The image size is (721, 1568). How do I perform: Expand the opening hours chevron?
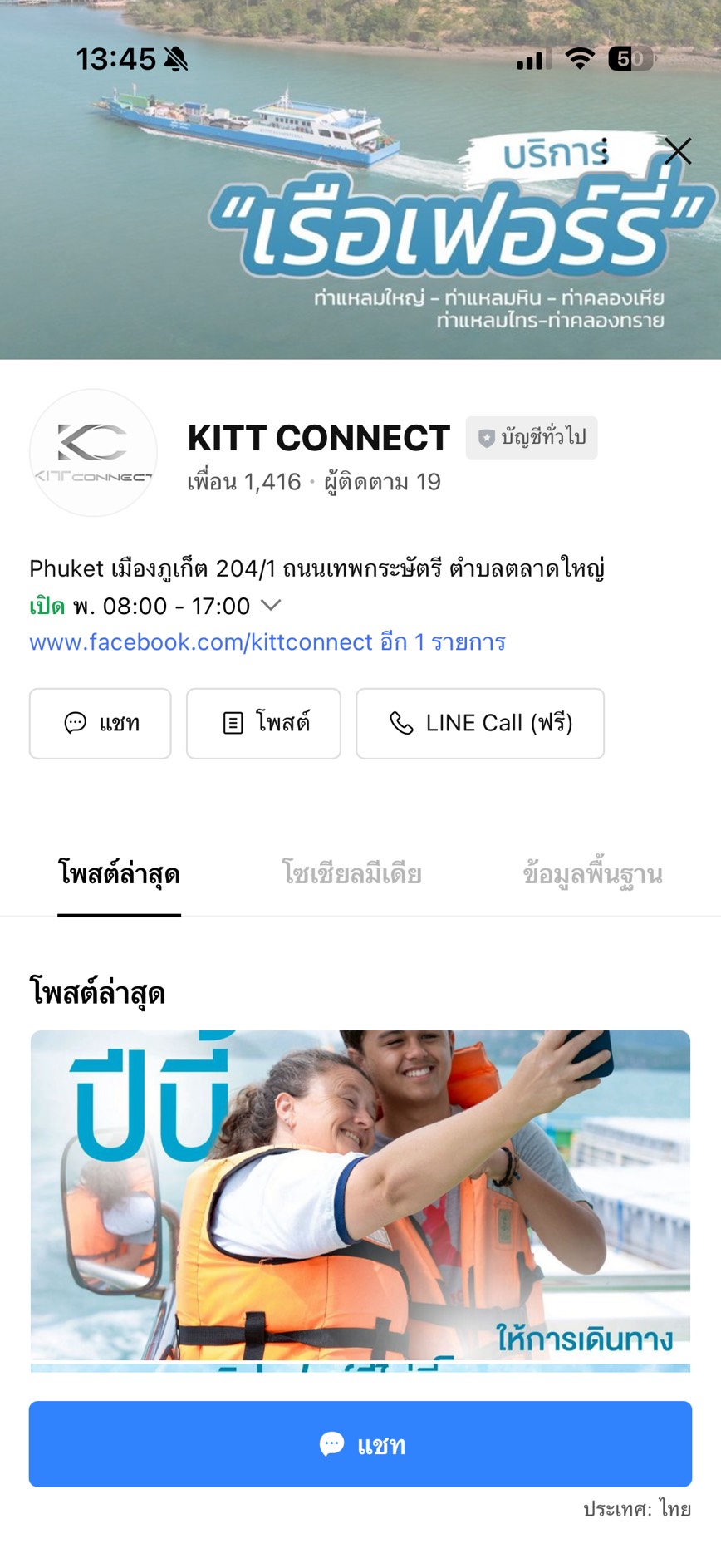(x=271, y=605)
